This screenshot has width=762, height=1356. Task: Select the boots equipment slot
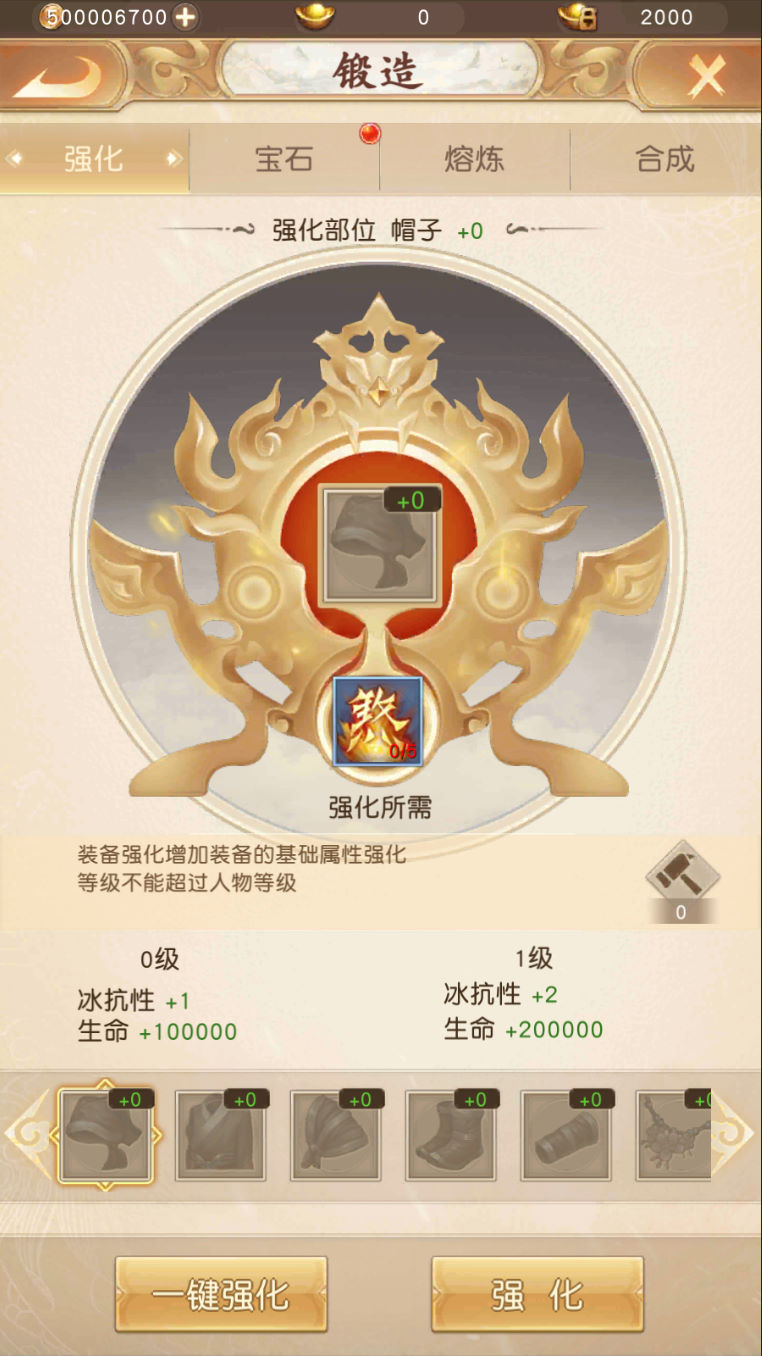click(451, 1135)
